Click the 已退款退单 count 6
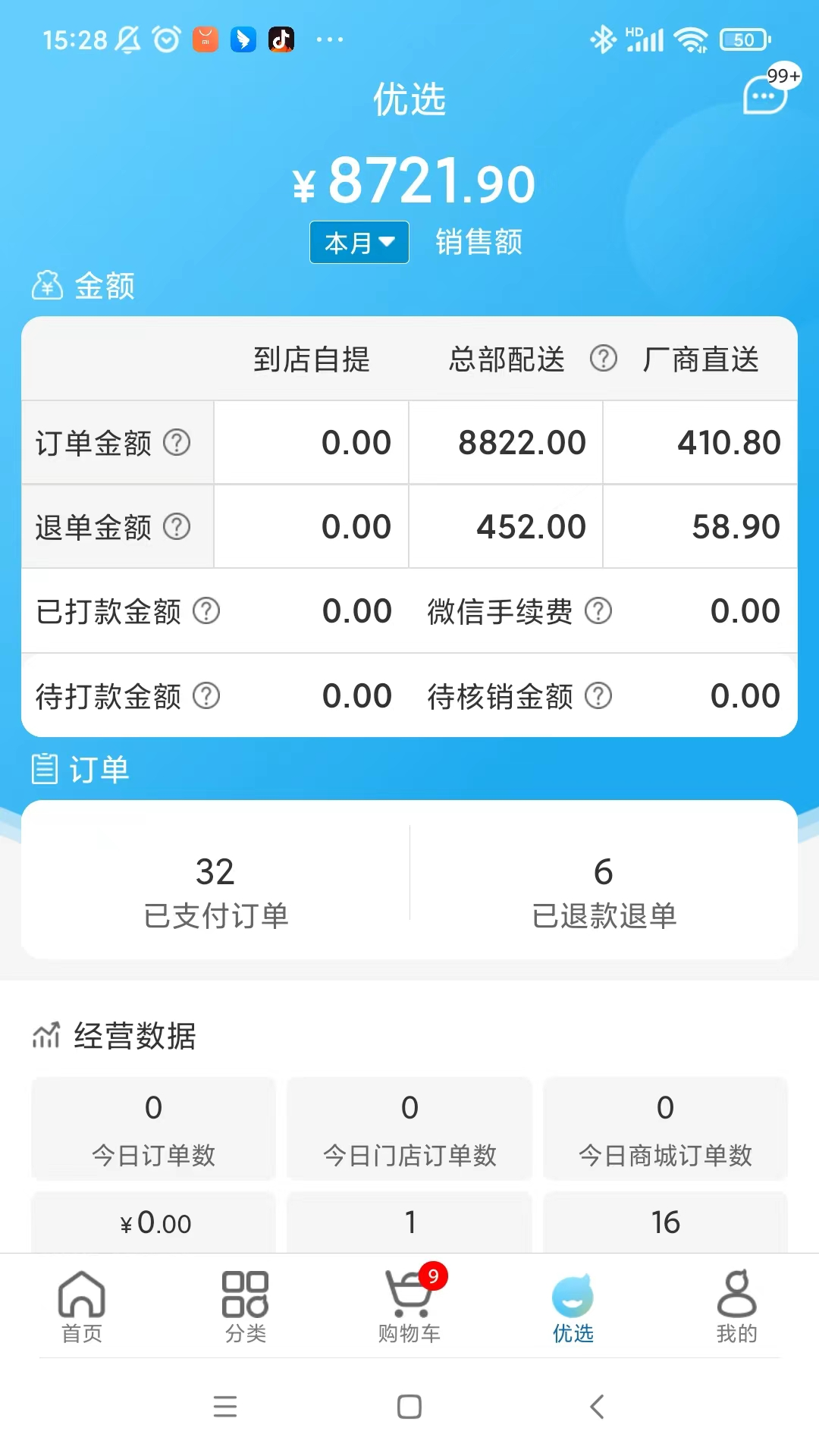Image resolution: width=819 pixels, height=1456 pixels. 603,874
